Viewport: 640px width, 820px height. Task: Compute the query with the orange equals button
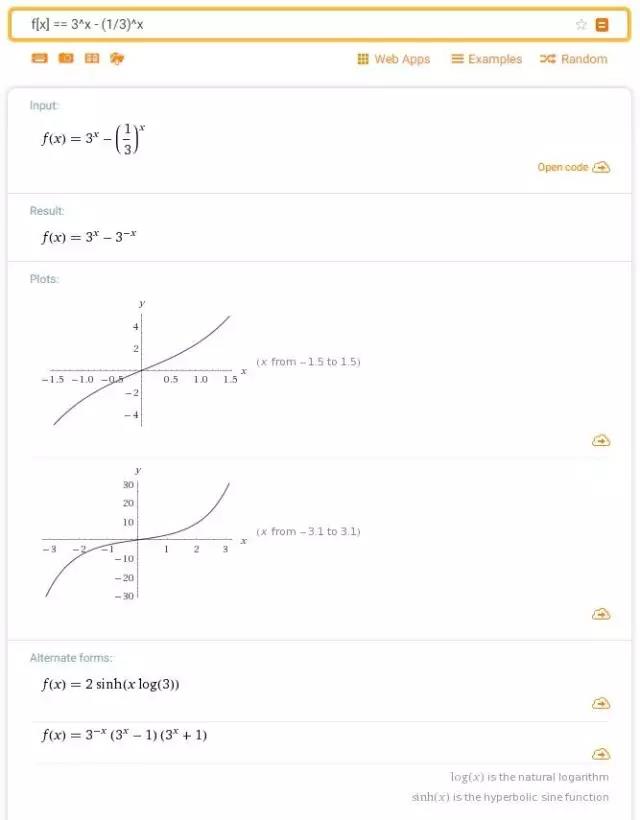(x=602, y=25)
